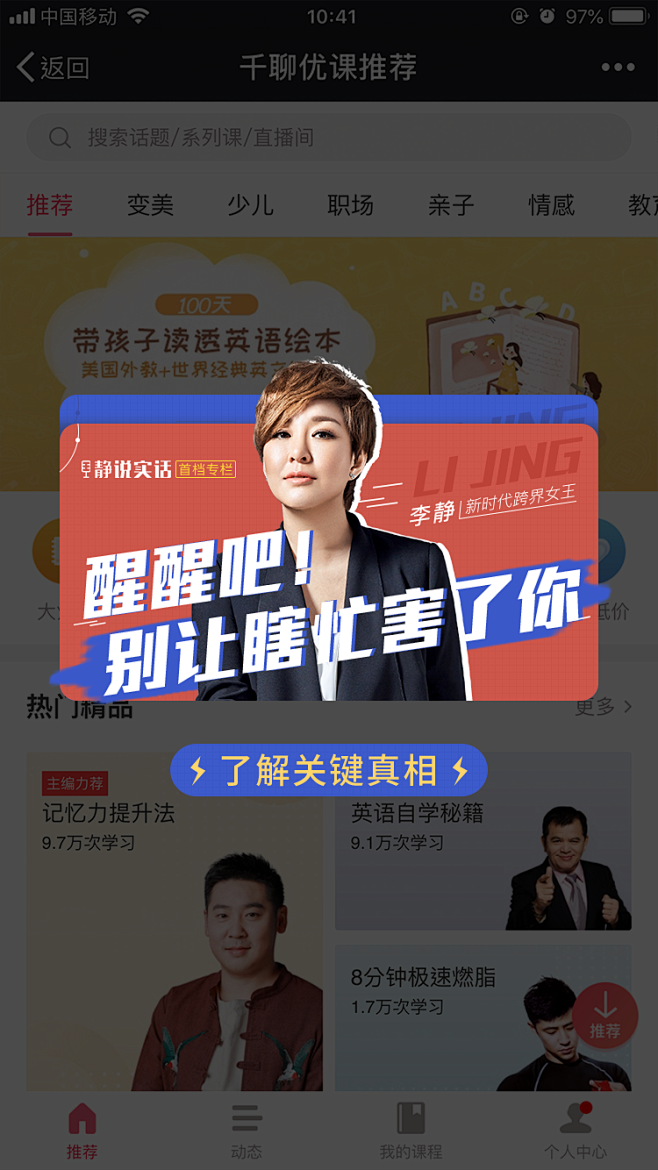Switch to the 变美 category tab
Screen dimensions: 658x1170
150,206
